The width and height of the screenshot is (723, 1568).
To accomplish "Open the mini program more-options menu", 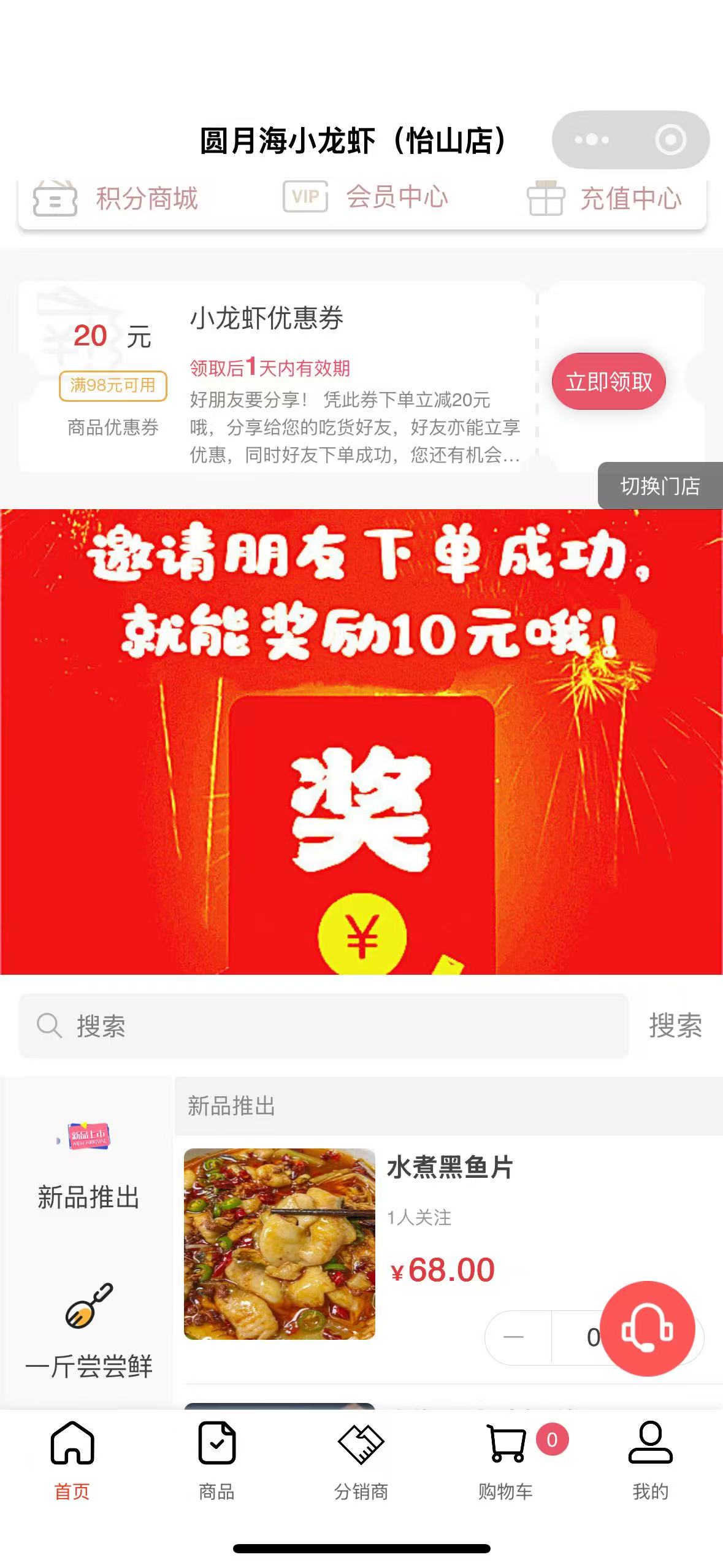I will click(591, 140).
